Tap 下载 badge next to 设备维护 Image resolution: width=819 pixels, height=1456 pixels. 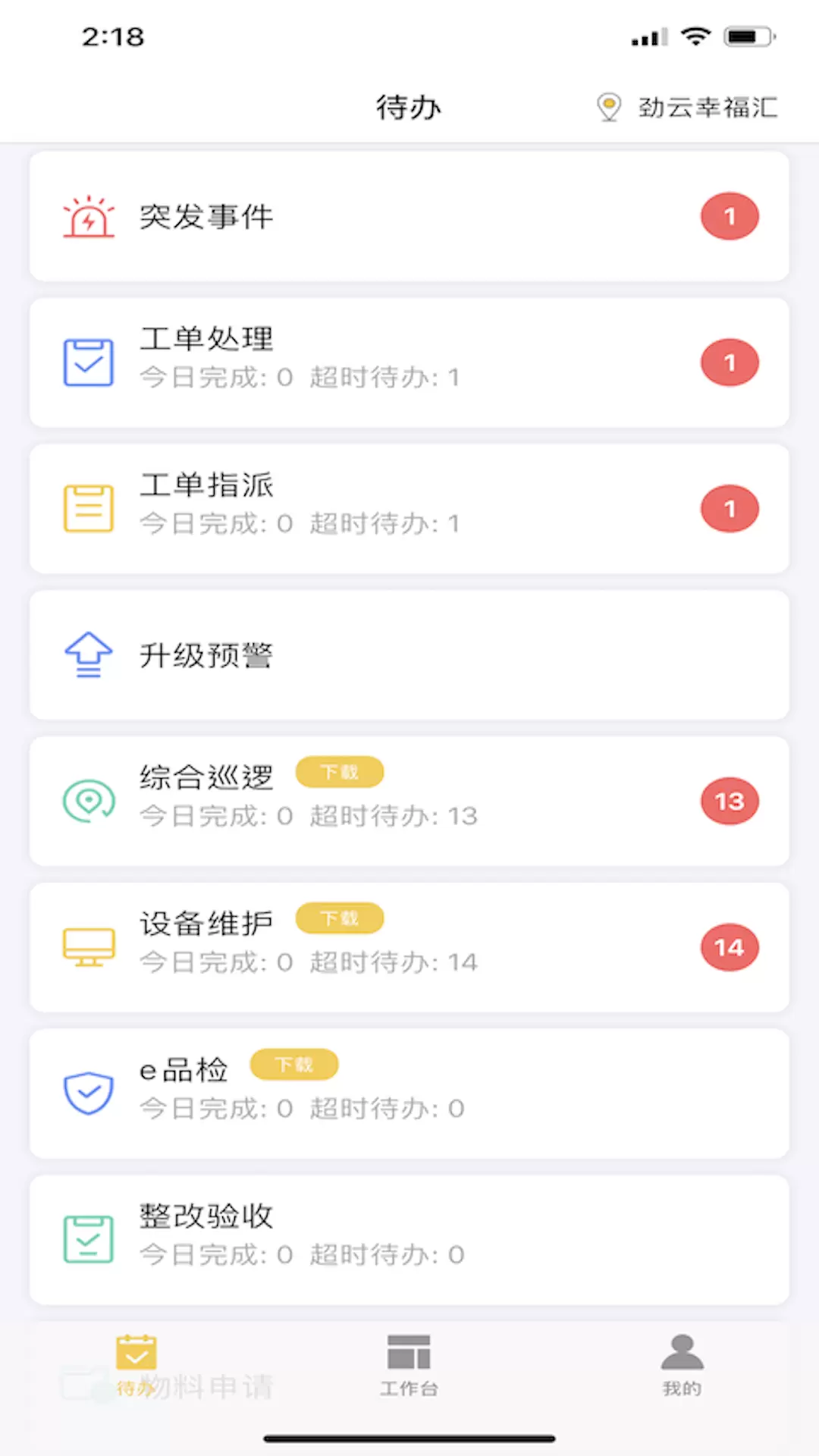pyautogui.click(x=340, y=918)
